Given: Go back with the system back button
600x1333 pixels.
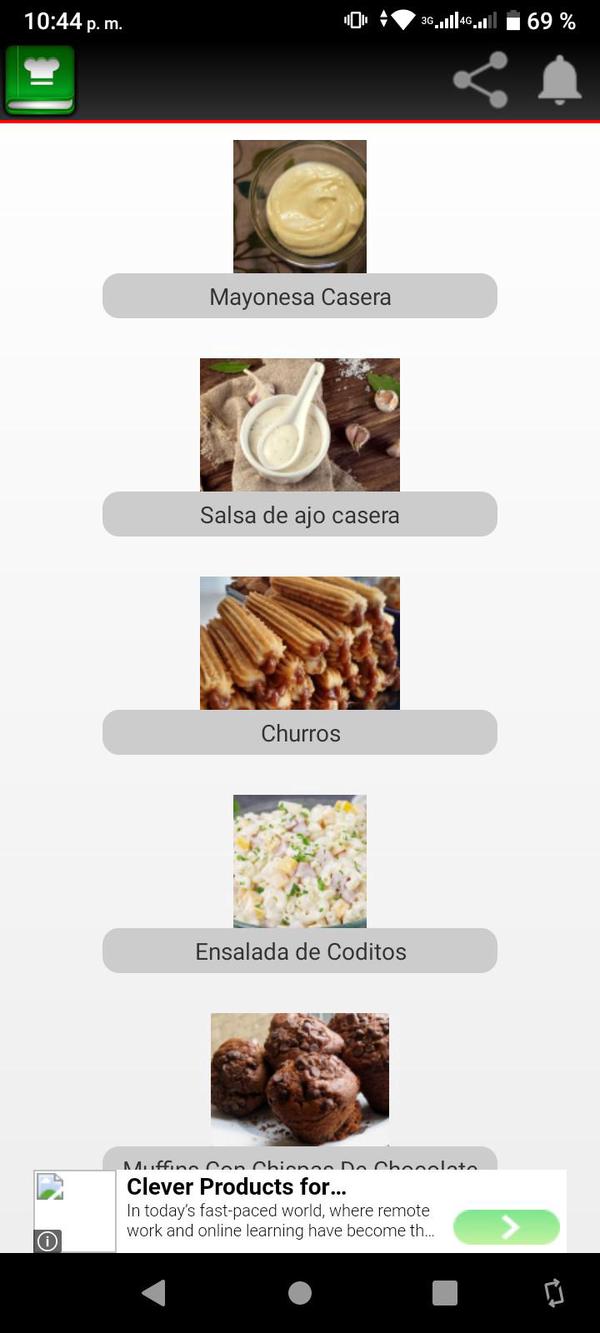Looking at the screenshot, I should [x=153, y=1293].
